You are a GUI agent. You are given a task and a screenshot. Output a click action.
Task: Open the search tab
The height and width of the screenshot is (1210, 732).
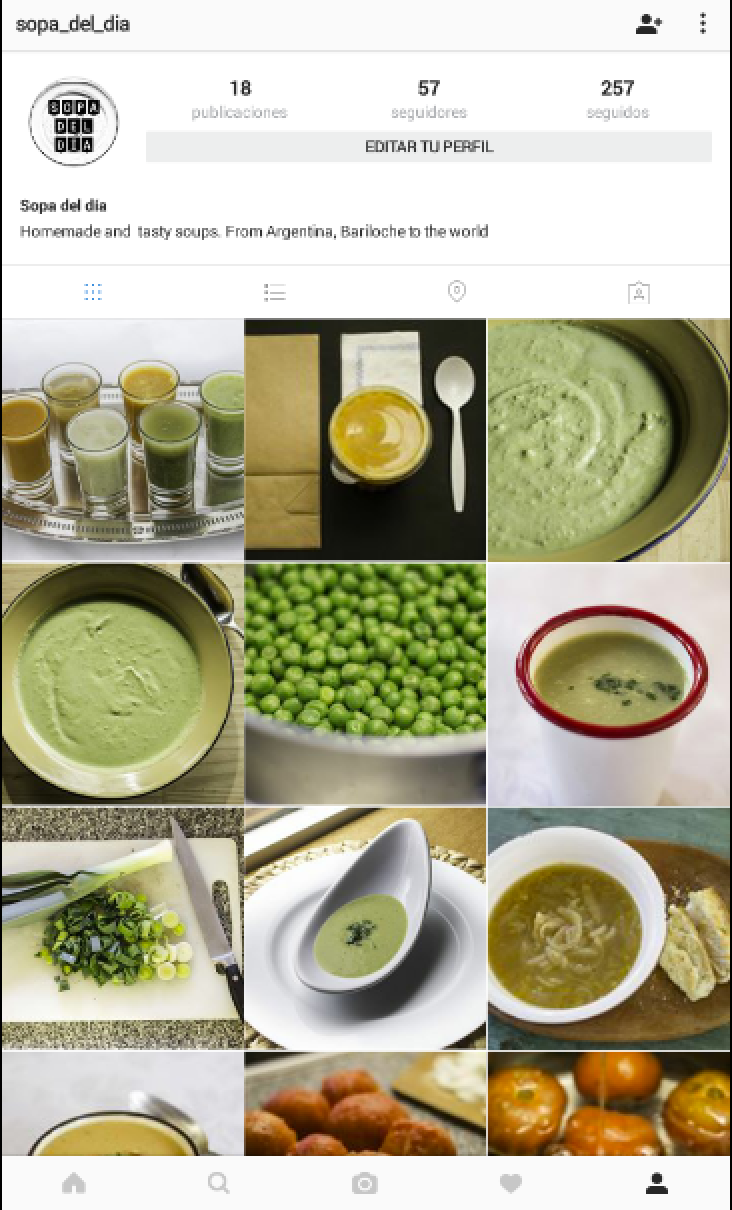coord(219,1184)
